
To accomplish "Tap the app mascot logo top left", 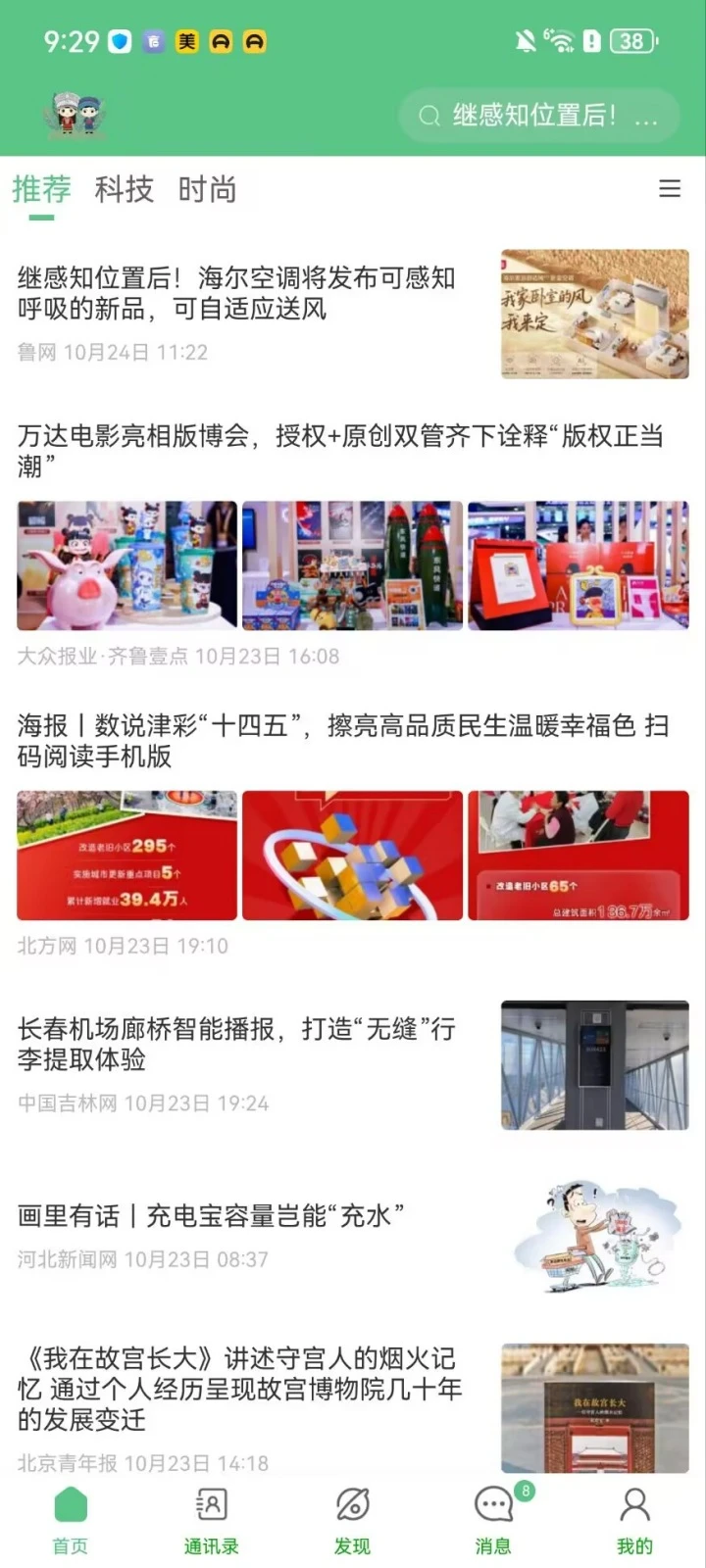I will point(74,113).
